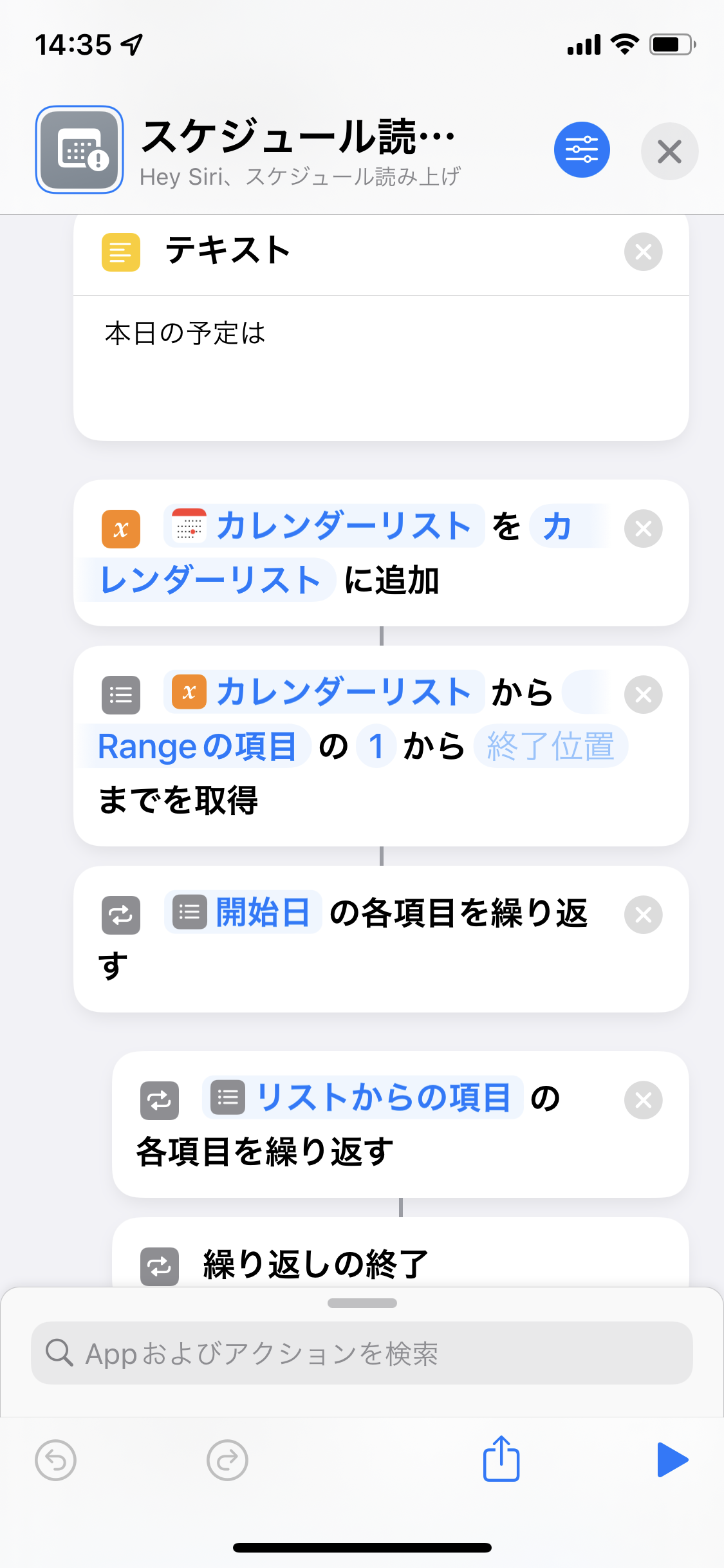Delete the カレンダーリスト に追加 action
The image size is (724, 1568).
pos(643,528)
